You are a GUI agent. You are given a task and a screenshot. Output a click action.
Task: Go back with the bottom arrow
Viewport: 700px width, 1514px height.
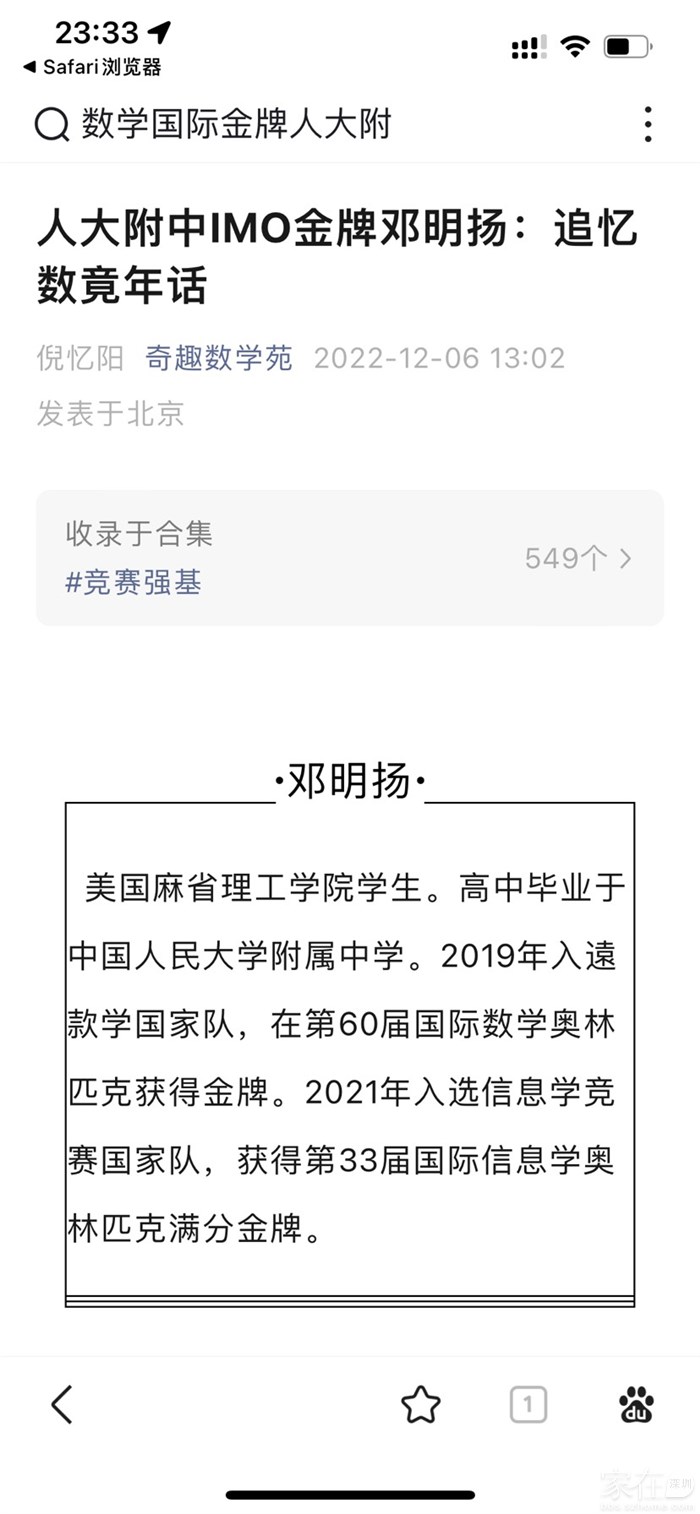click(62, 1405)
